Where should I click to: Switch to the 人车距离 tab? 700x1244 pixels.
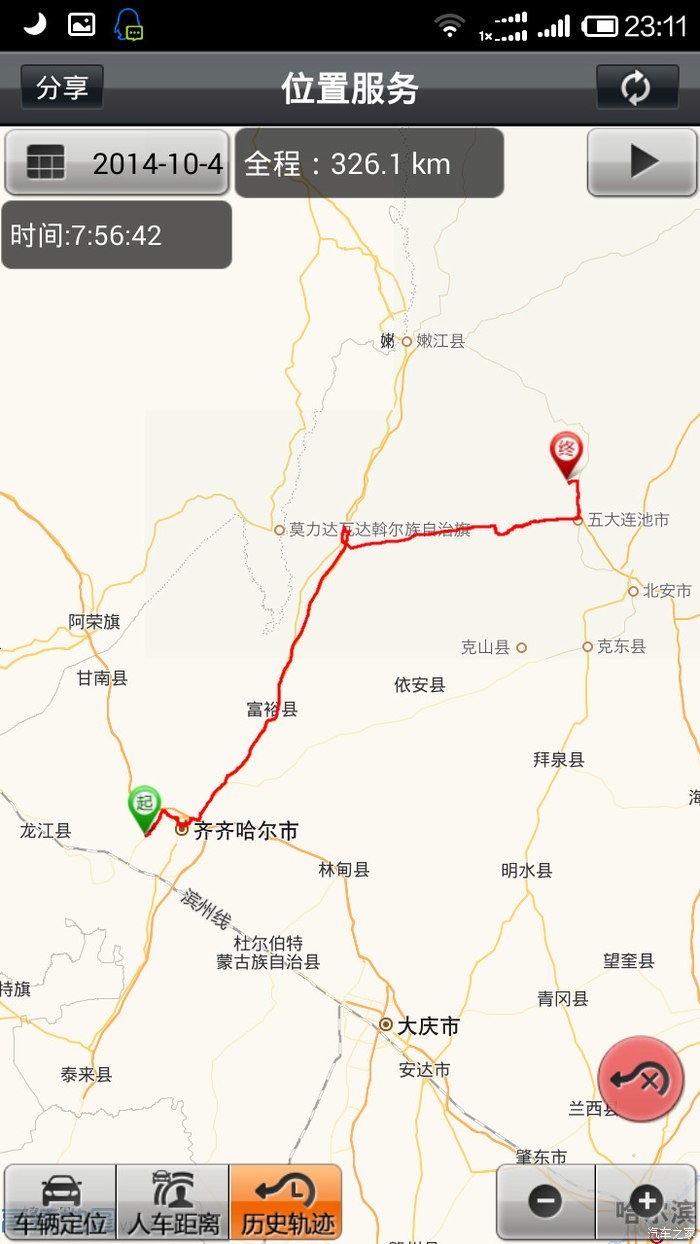click(173, 1202)
